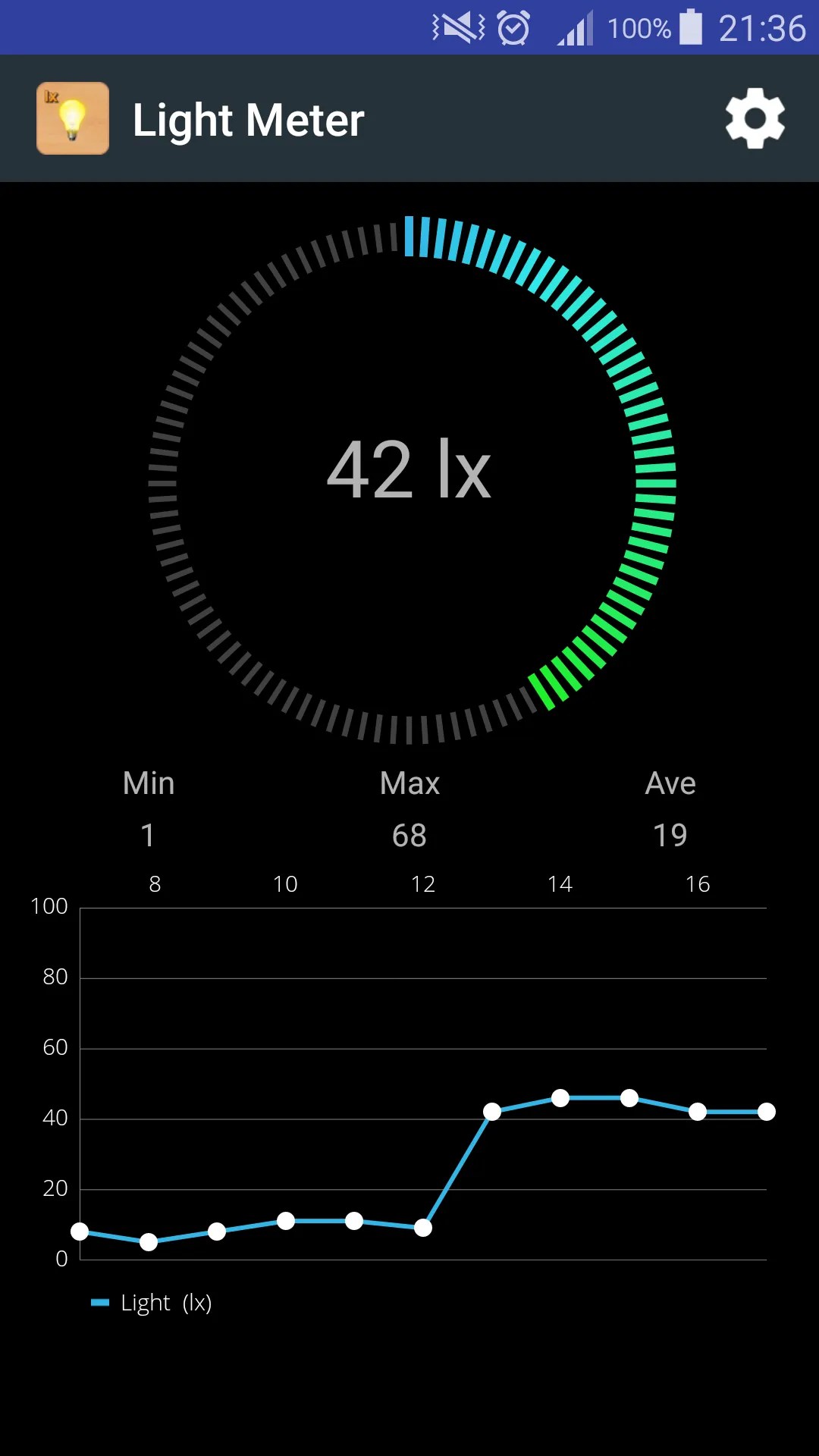Select the lightbulb icon in the header
Image resolution: width=819 pixels, height=1456 pixels.
(x=72, y=119)
